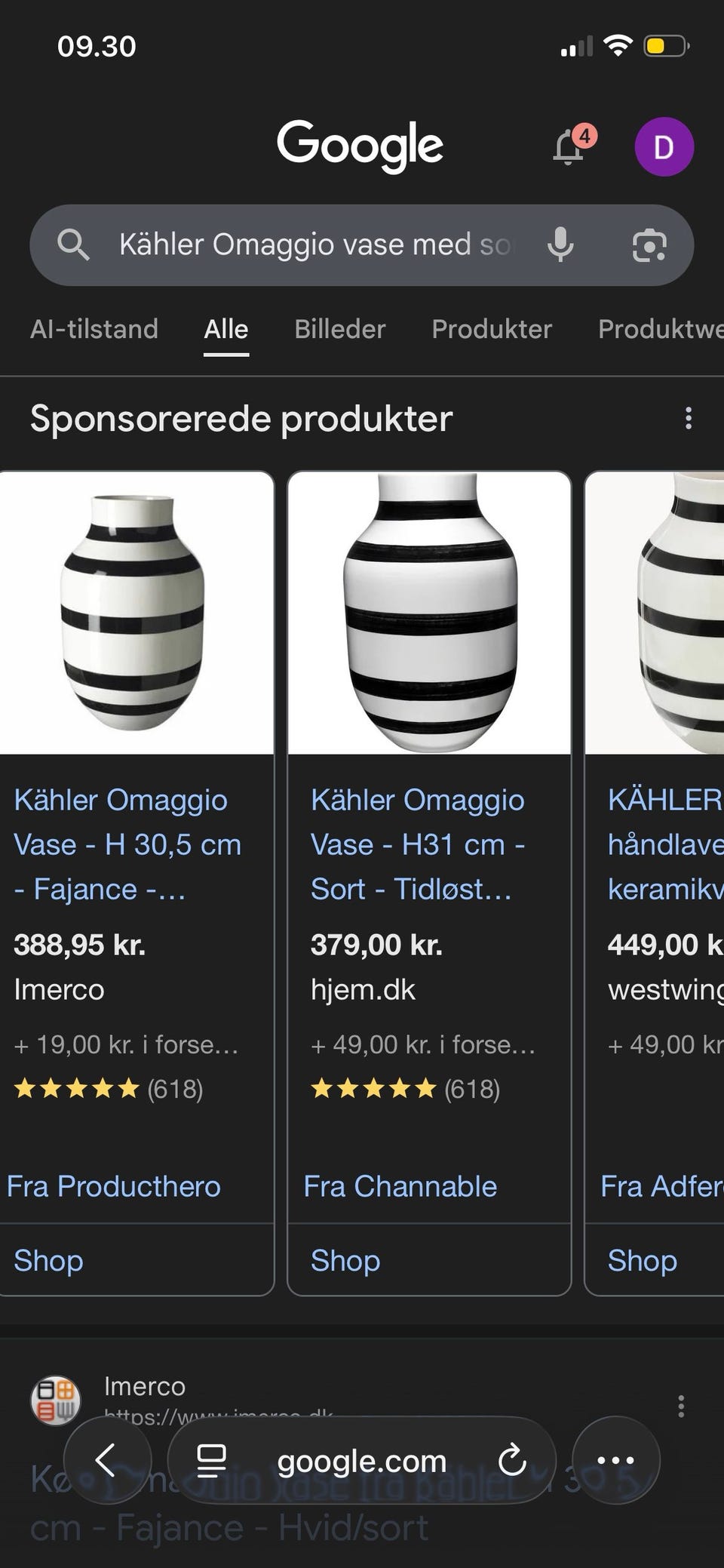Tap the microphone icon for voice search

pyautogui.click(x=560, y=245)
